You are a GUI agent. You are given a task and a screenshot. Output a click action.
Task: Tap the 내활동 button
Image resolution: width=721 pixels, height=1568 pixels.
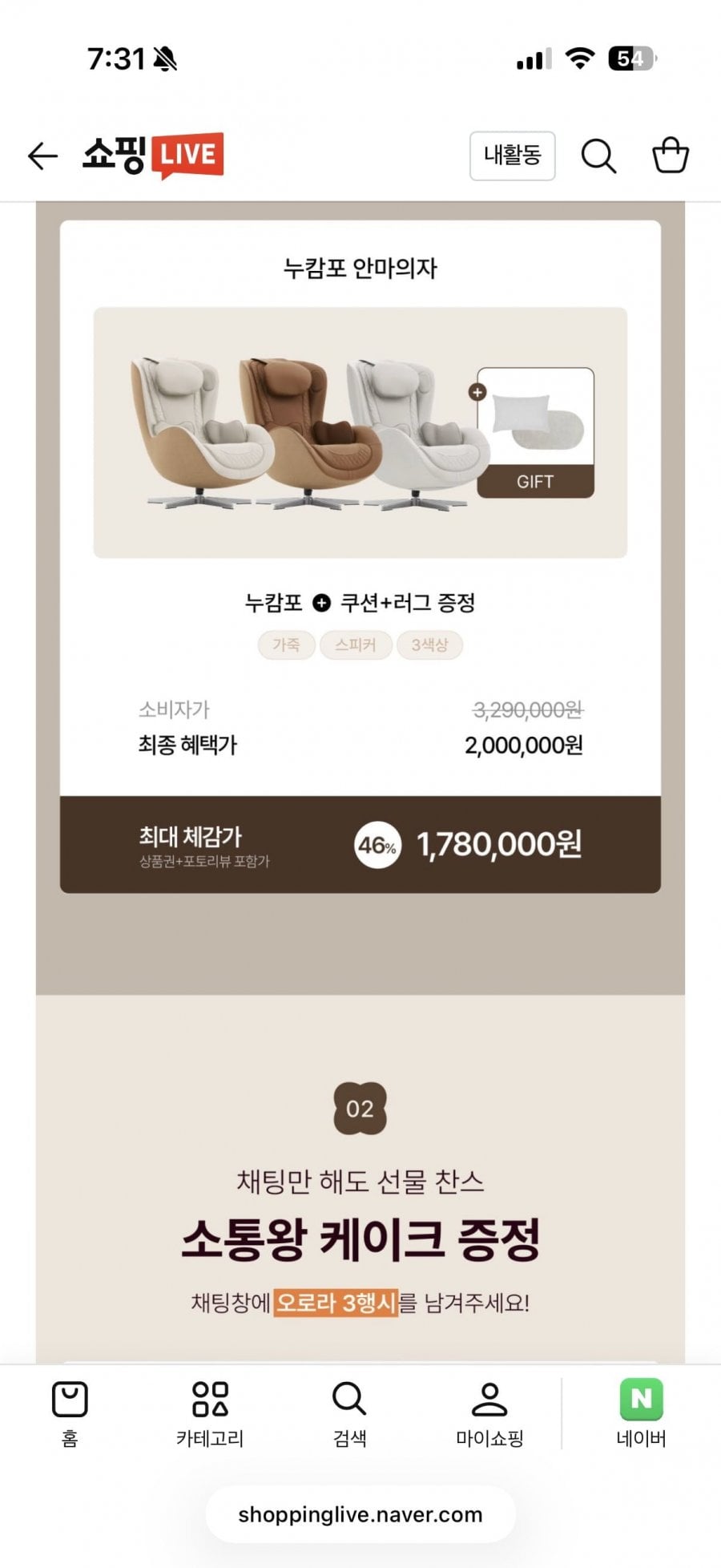[x=512, y=156]
